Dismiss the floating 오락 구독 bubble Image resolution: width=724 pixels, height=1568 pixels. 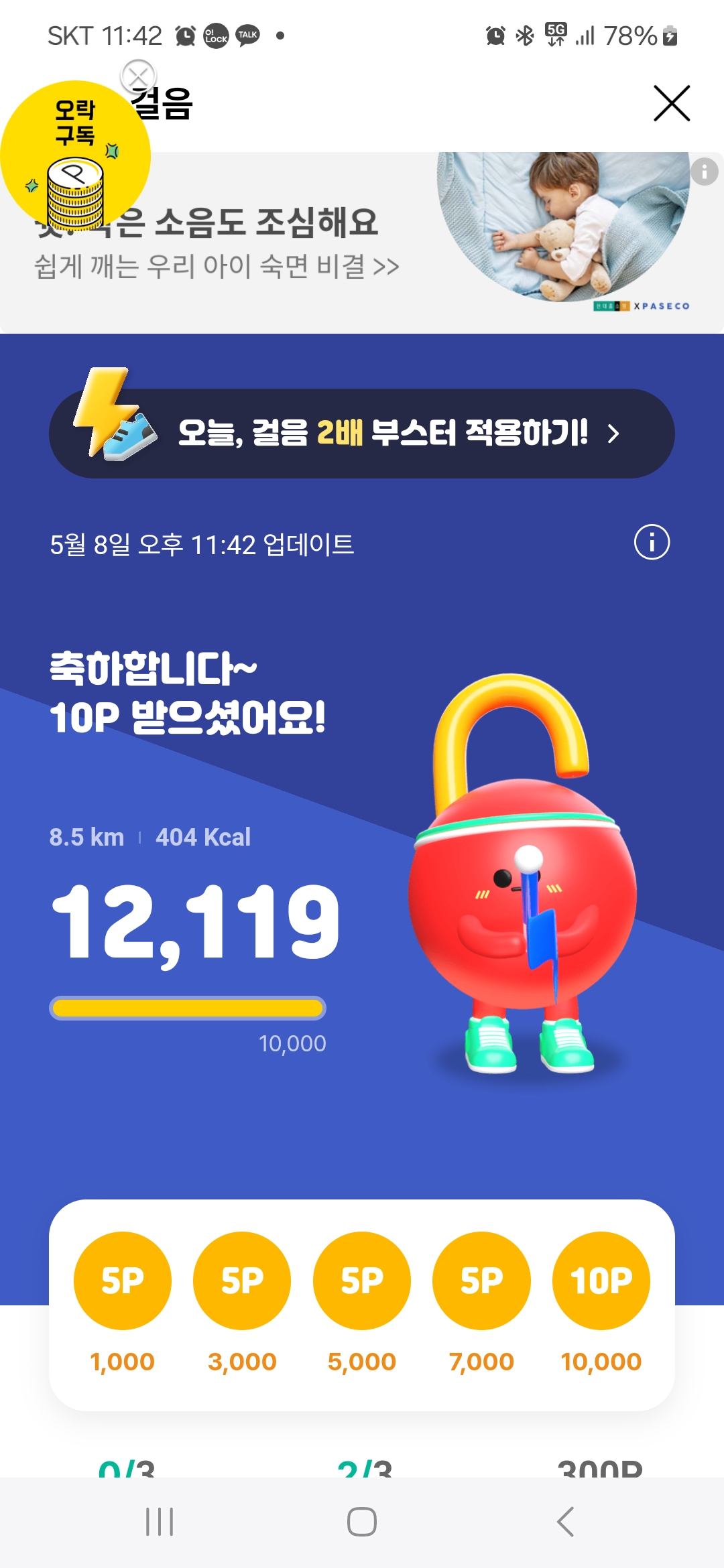click(x=138, y=76)
